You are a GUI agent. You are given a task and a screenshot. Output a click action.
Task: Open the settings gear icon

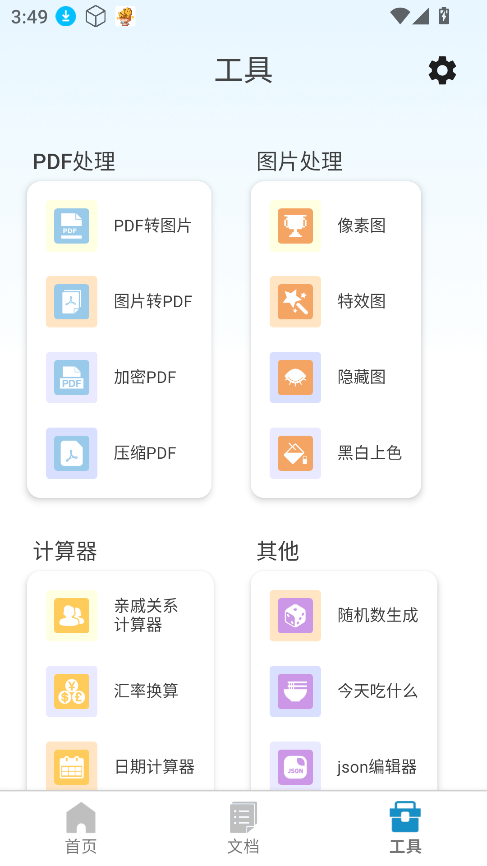[442, 71]
